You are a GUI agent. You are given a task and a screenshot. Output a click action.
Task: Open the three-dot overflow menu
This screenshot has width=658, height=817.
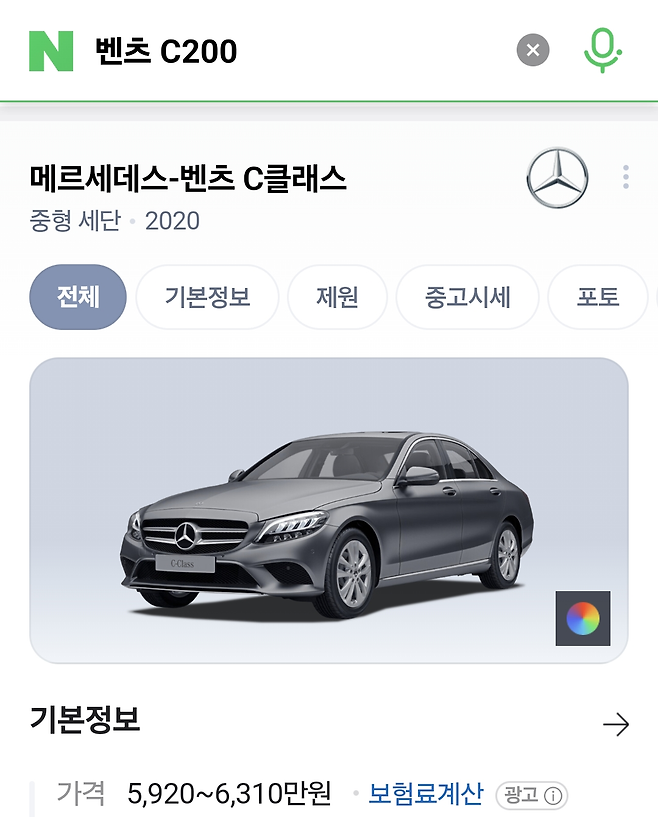pos(626,178)
